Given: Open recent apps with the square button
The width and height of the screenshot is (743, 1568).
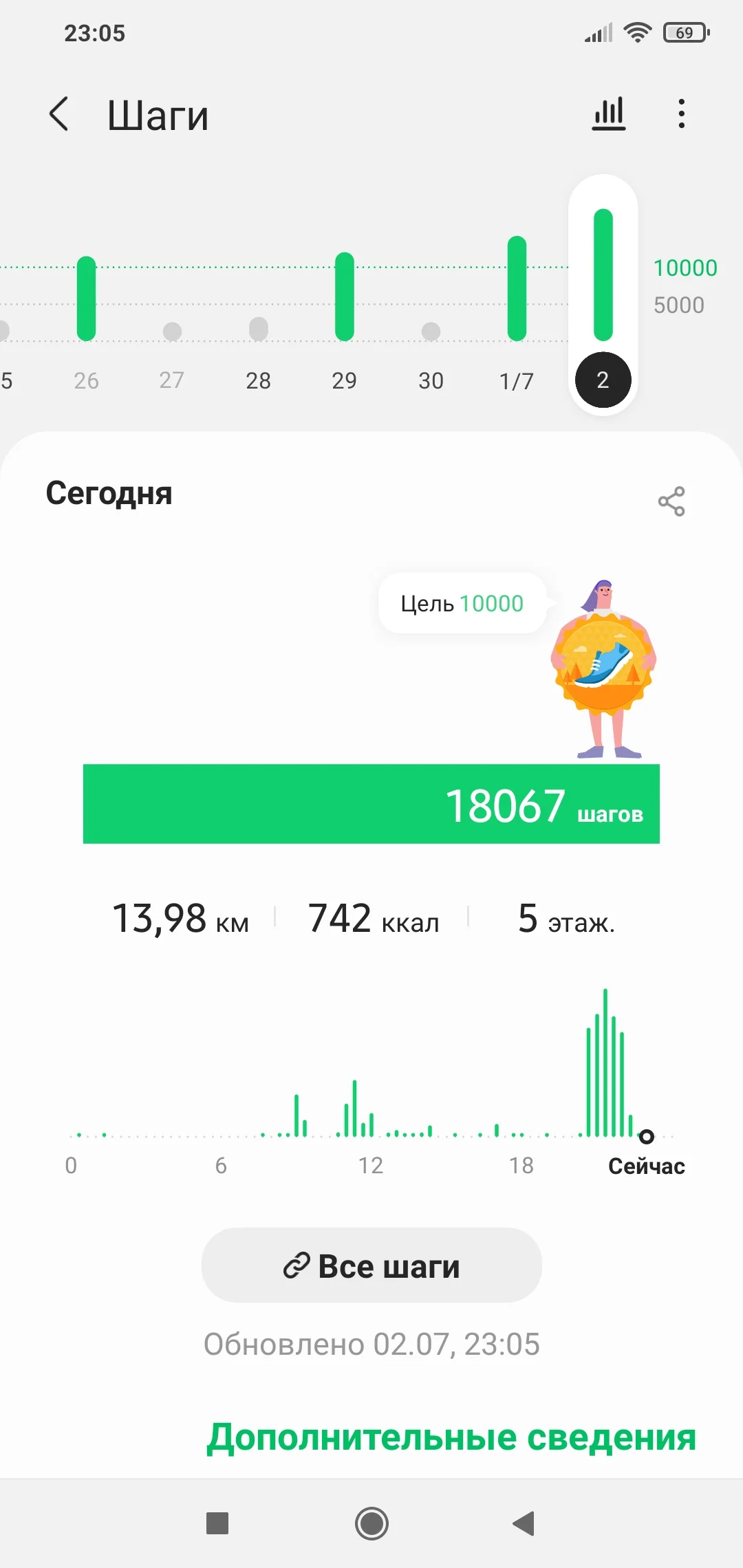Looking at the screenshot, I should coord(217,1523).
